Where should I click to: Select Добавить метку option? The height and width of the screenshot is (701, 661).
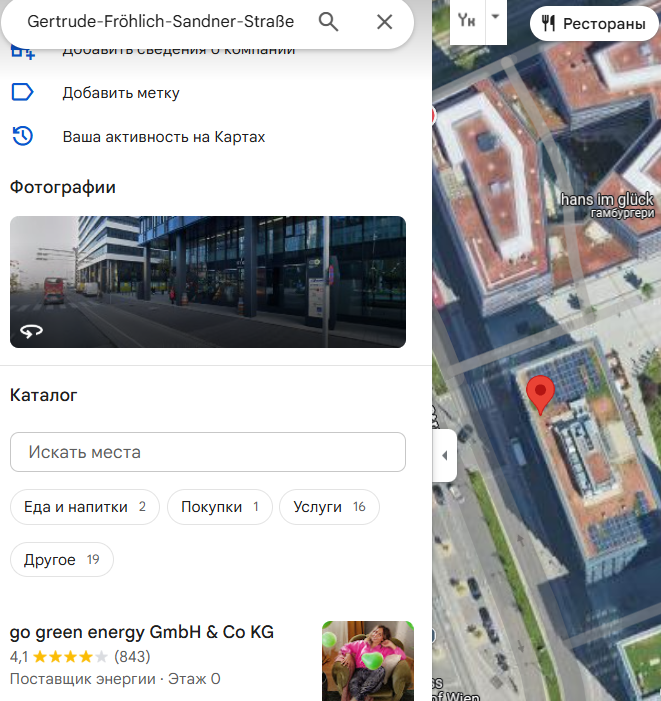(120, 93)
